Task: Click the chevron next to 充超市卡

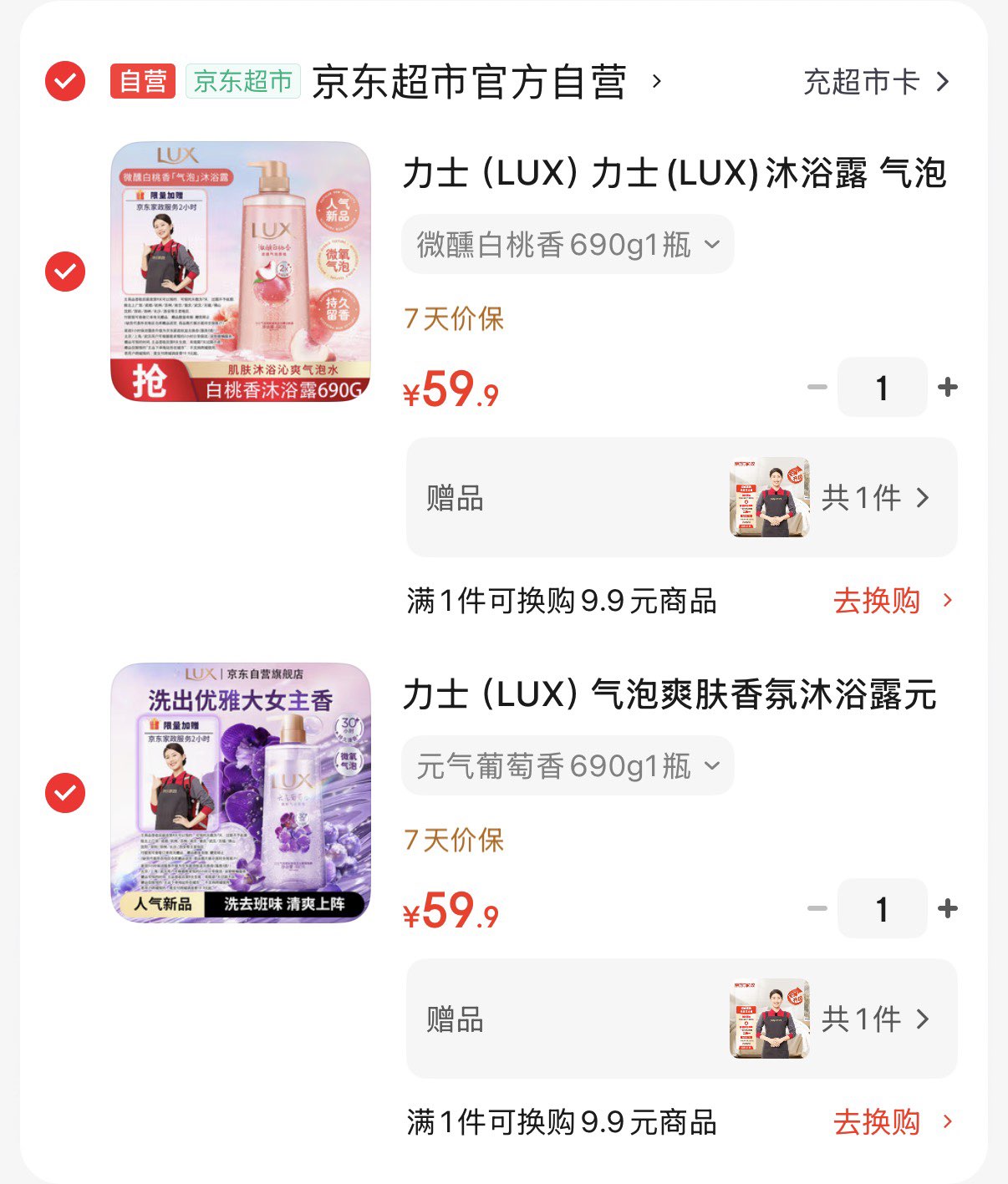Action: click(x=944, y=82)
